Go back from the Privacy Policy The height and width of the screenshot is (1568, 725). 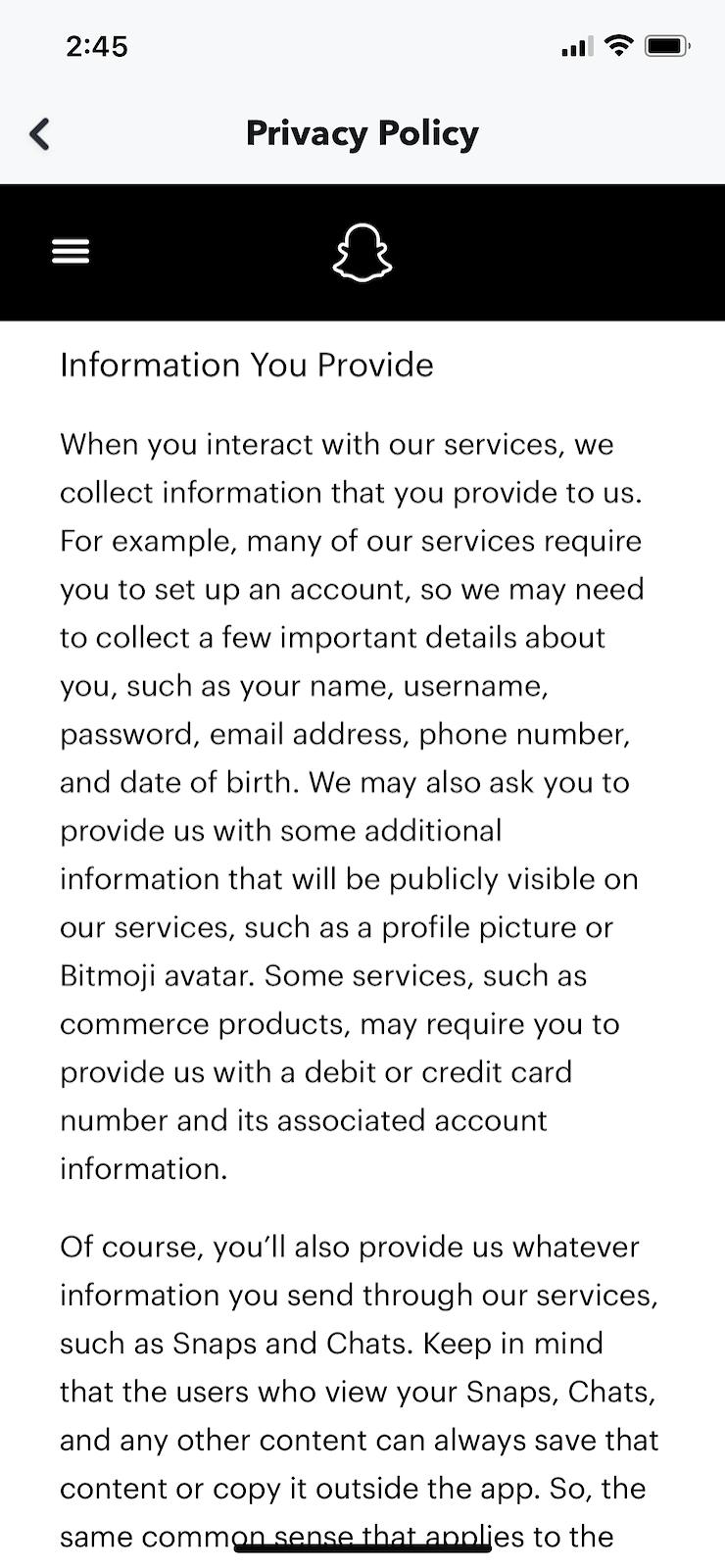39,133
